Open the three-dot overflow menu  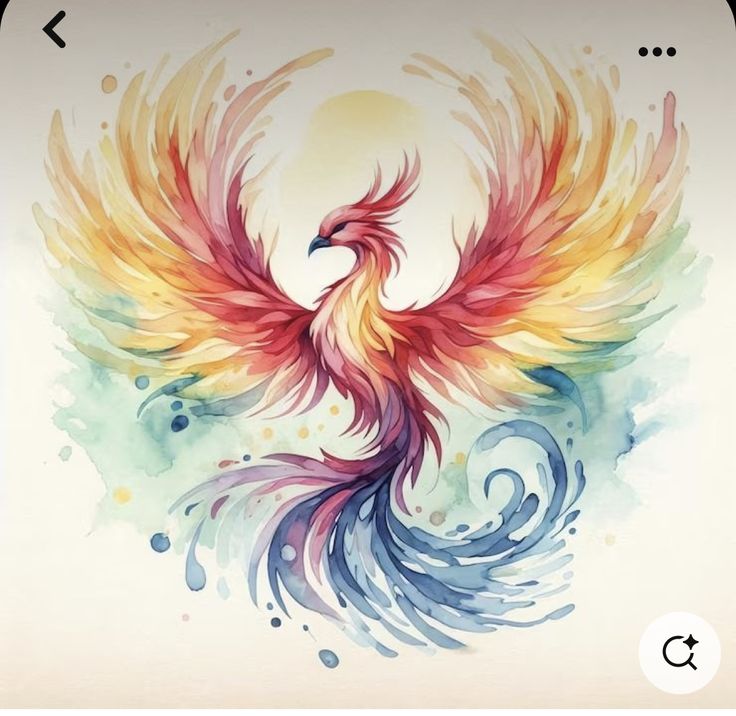pyautogui.click(x=657, y=52)
